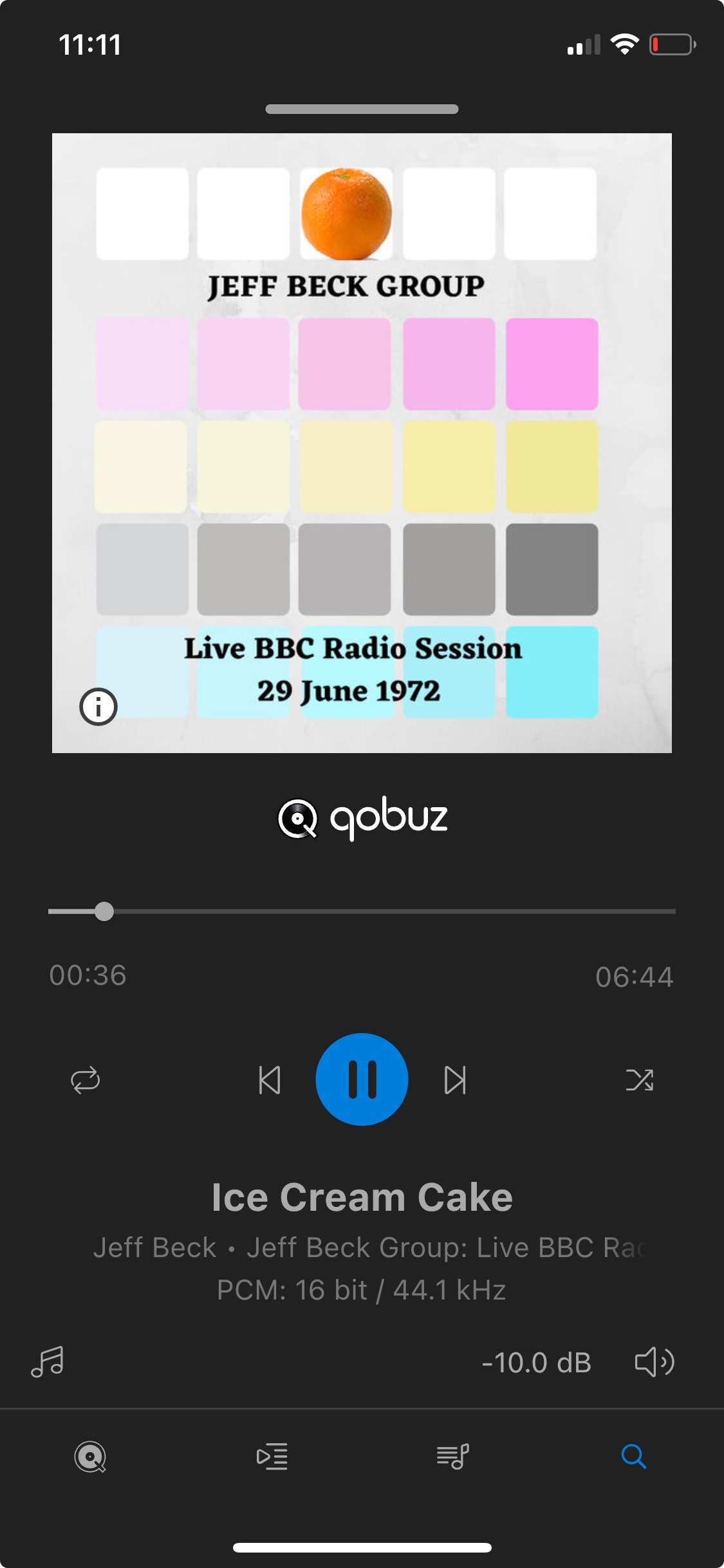Switch to the Qobuz tab
This screenshot has height=1568, width=724.
91,1457
